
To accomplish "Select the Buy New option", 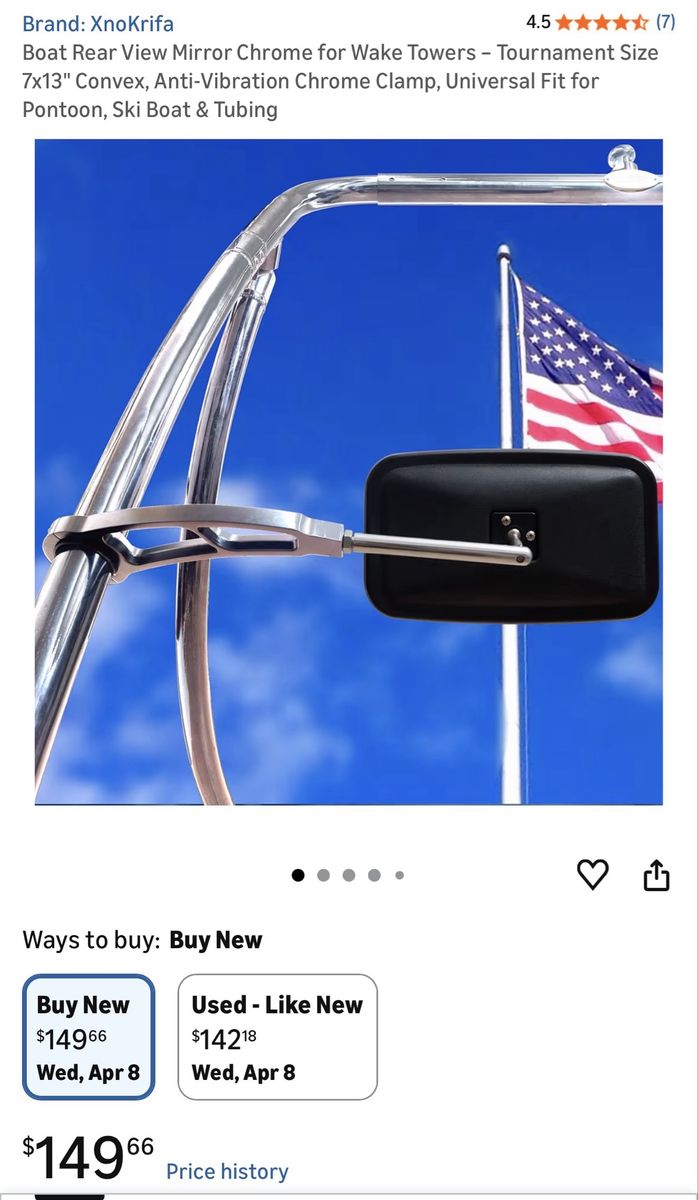I will click(88, 1037).
